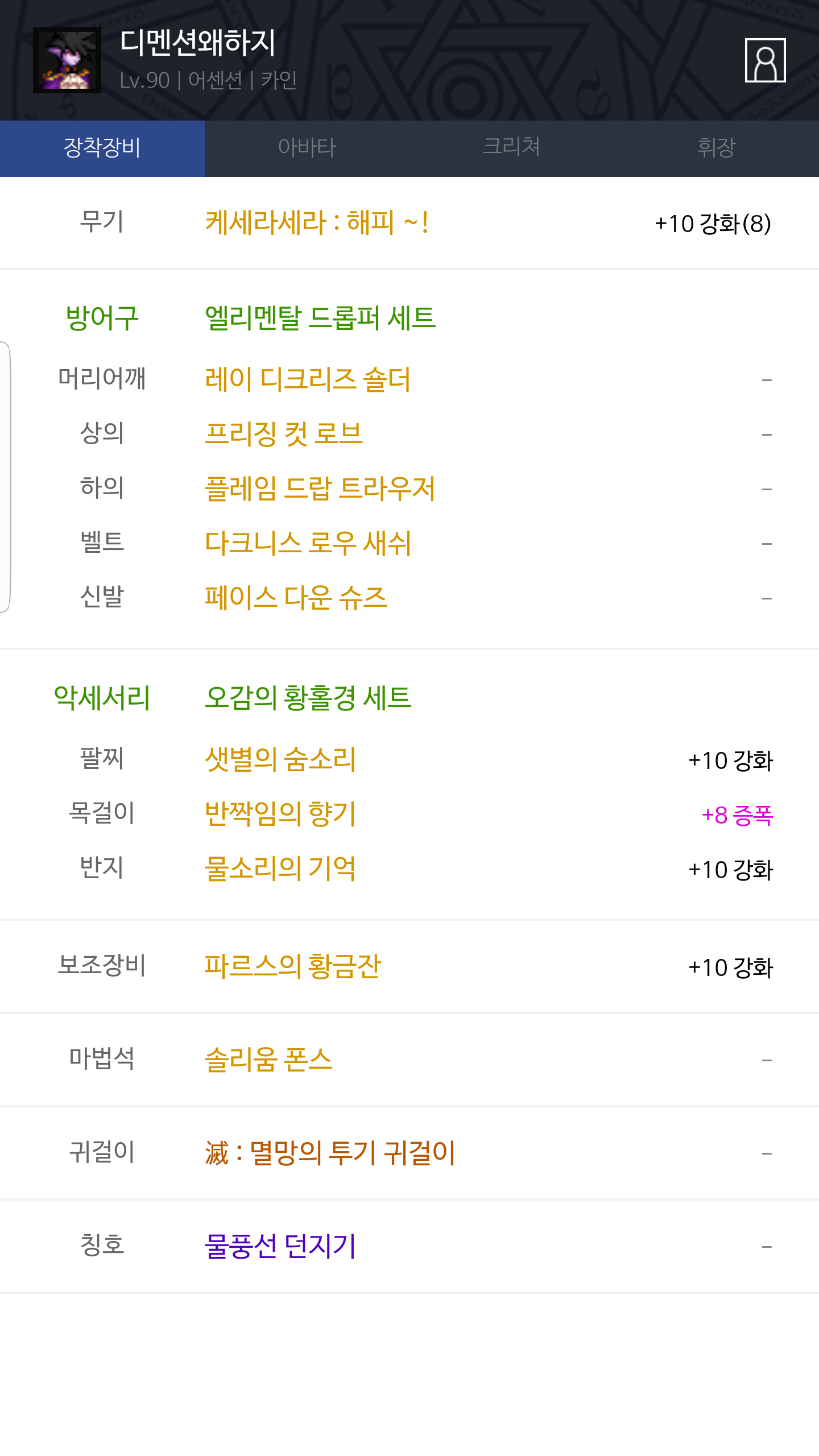Open 페이스 다운 슈즈 shoes item
The height and width of the screenshot is (1456, 819).
pos(296,598)
